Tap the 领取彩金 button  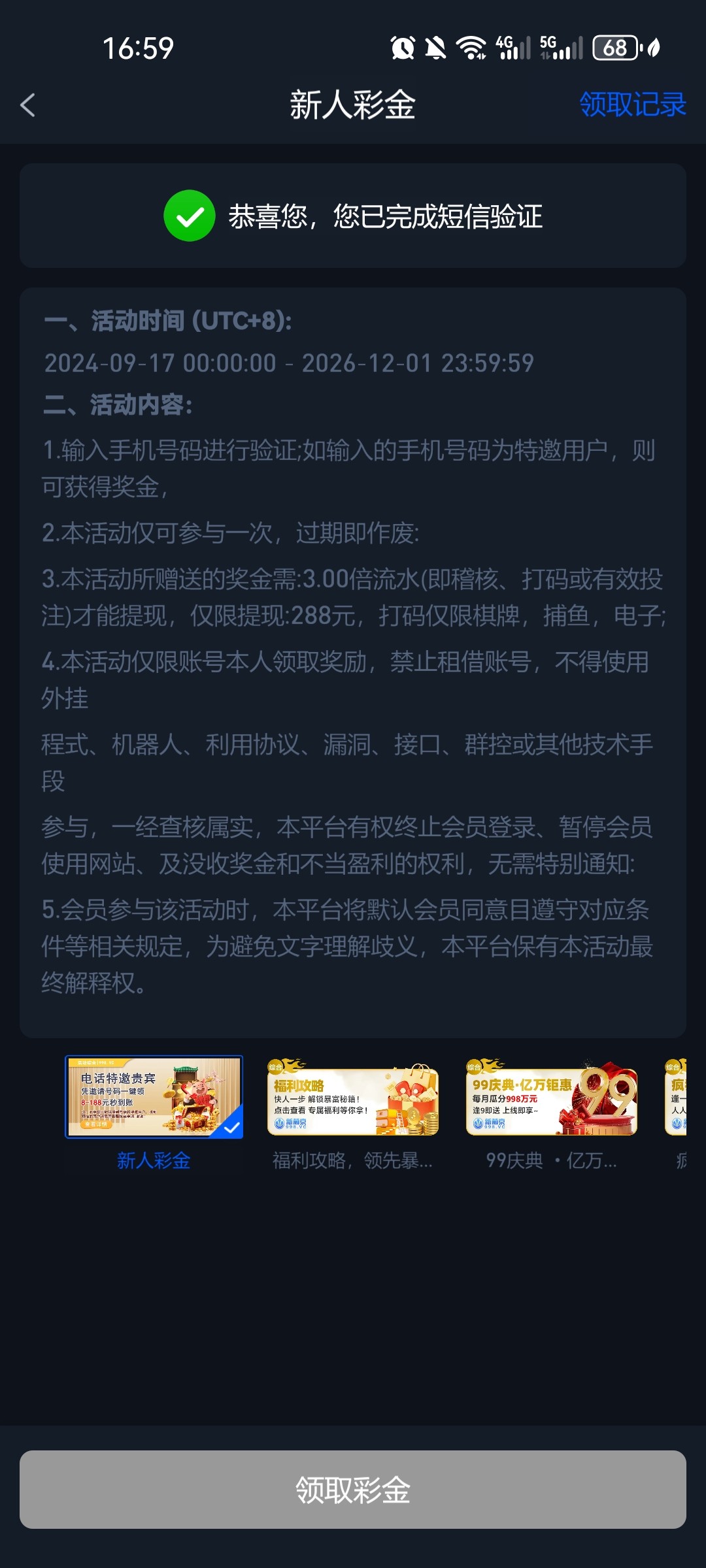pyautogui.click(x=353, y=1490)
